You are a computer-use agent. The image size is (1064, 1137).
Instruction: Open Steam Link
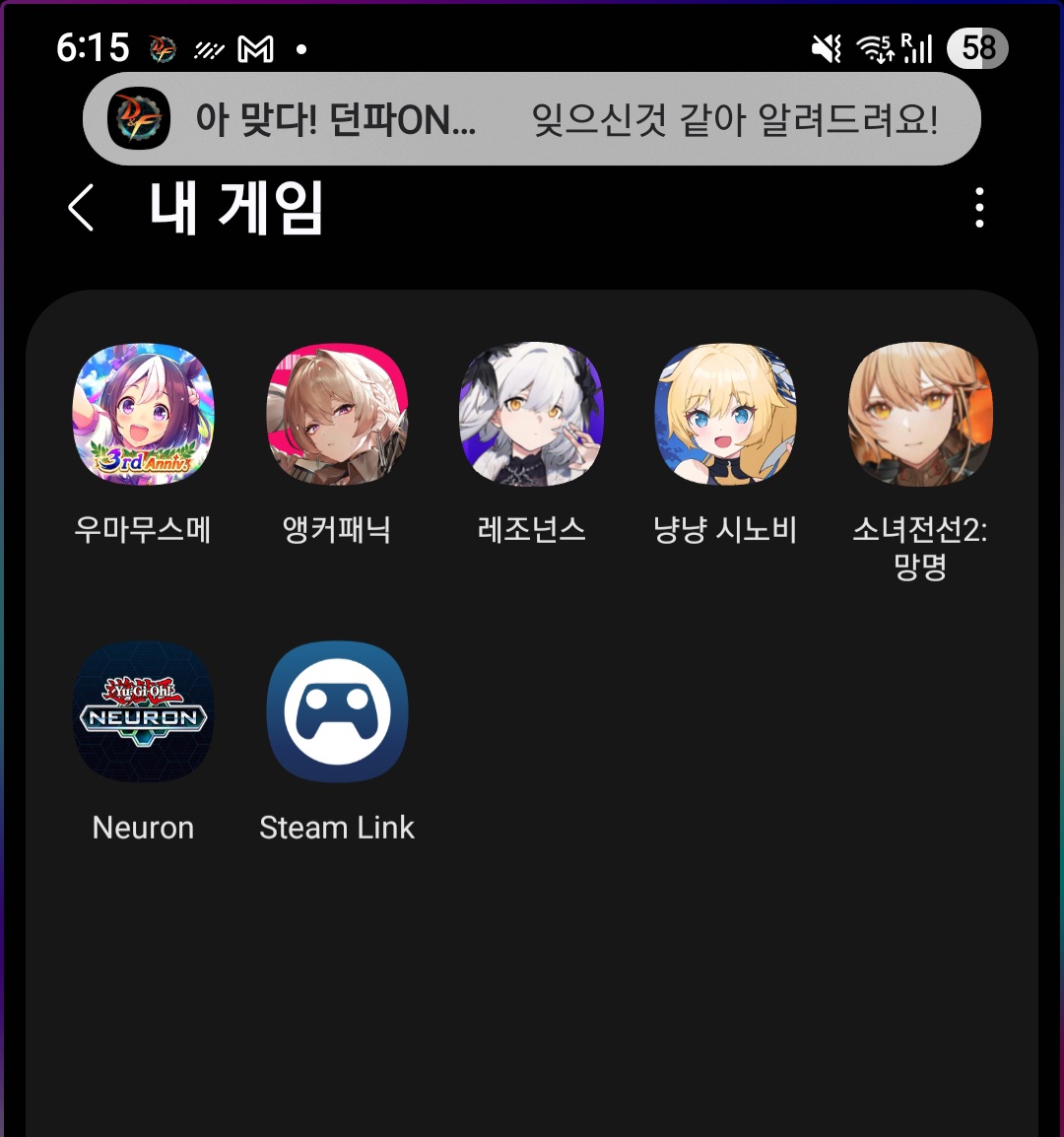pyautogui.click(x=337, y=712)
